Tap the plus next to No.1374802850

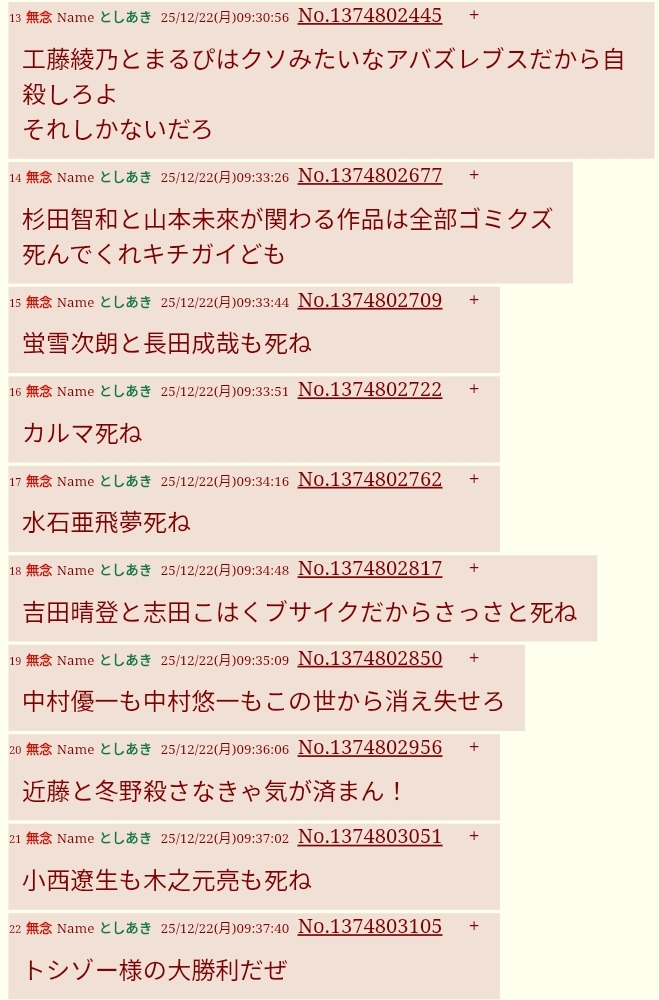click(x=474, y=658)
